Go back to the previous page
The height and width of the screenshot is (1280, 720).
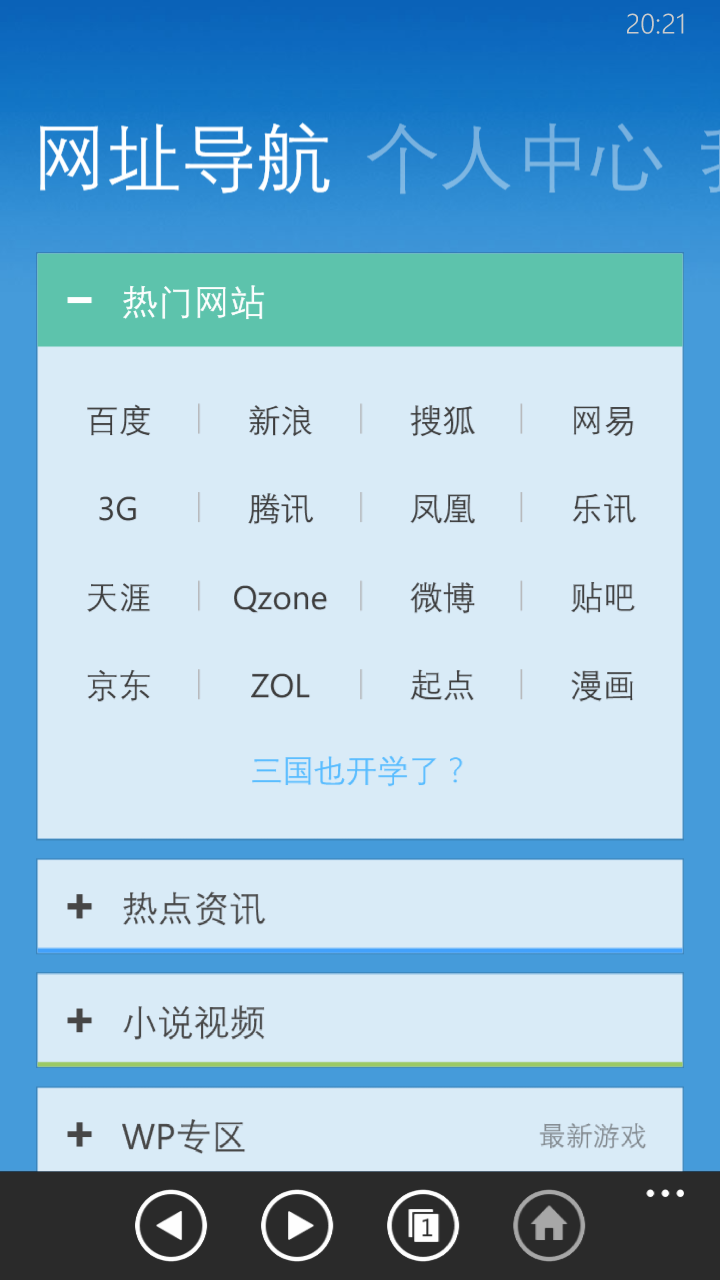(x=171, y=1225)
